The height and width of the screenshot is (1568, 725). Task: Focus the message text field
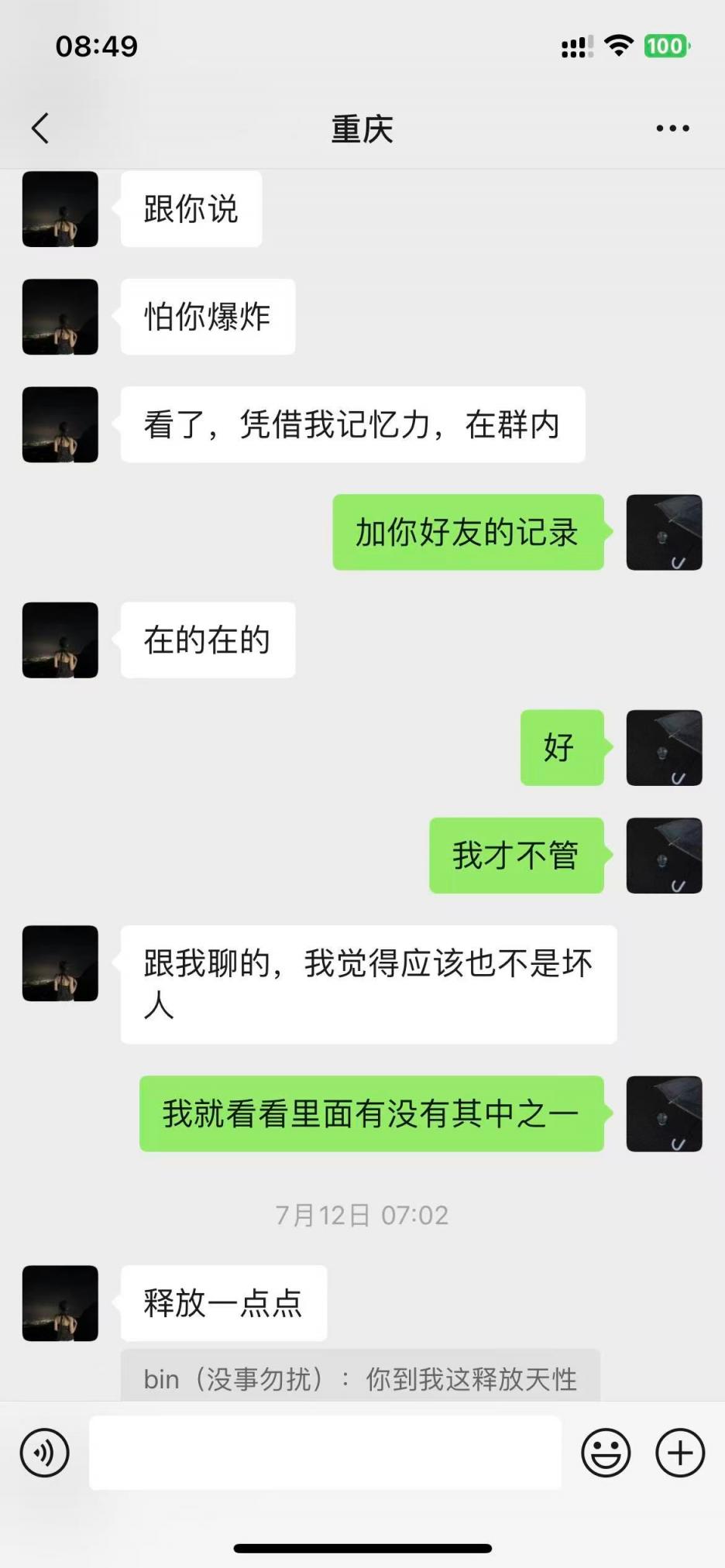click(325, 1453)
